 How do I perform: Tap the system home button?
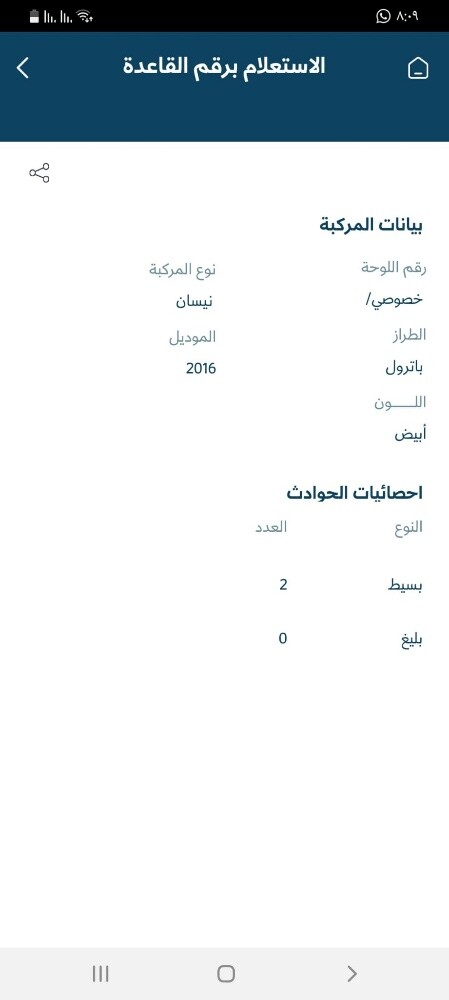point(226,973)
